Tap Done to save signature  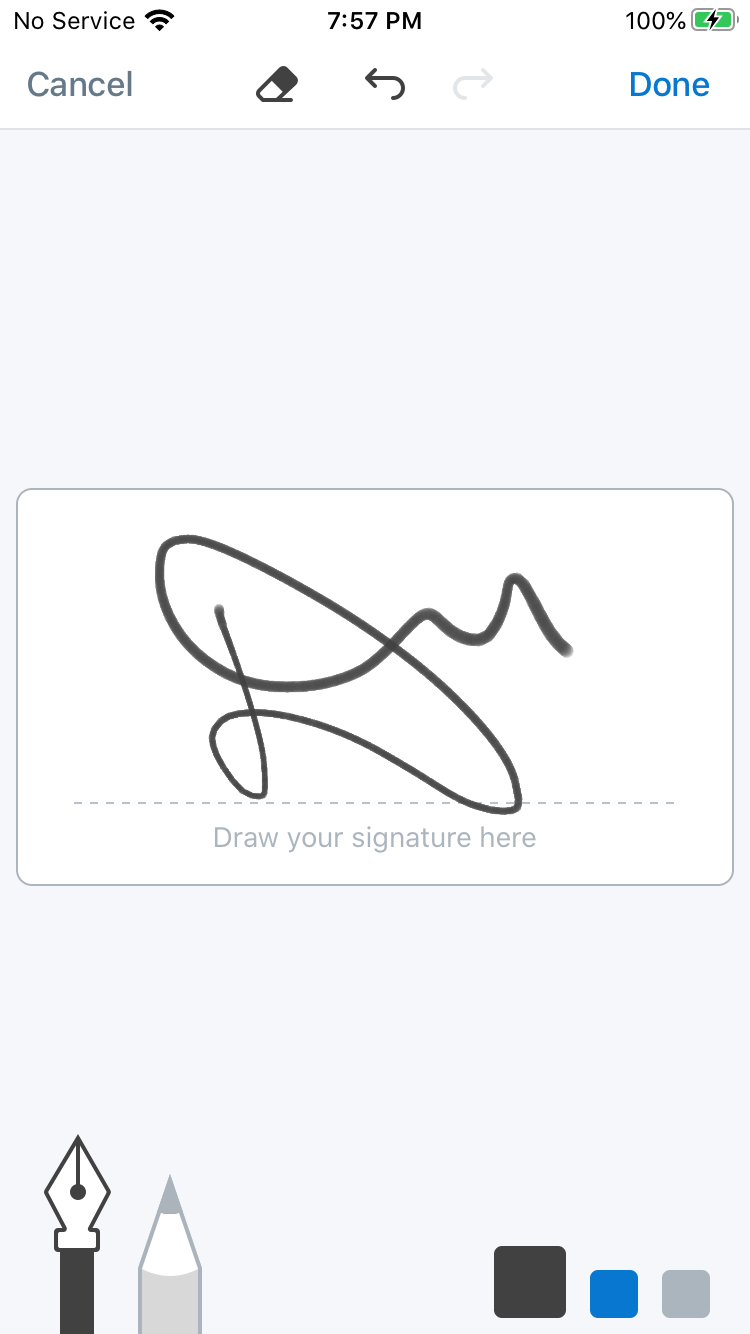coord(669,85)
